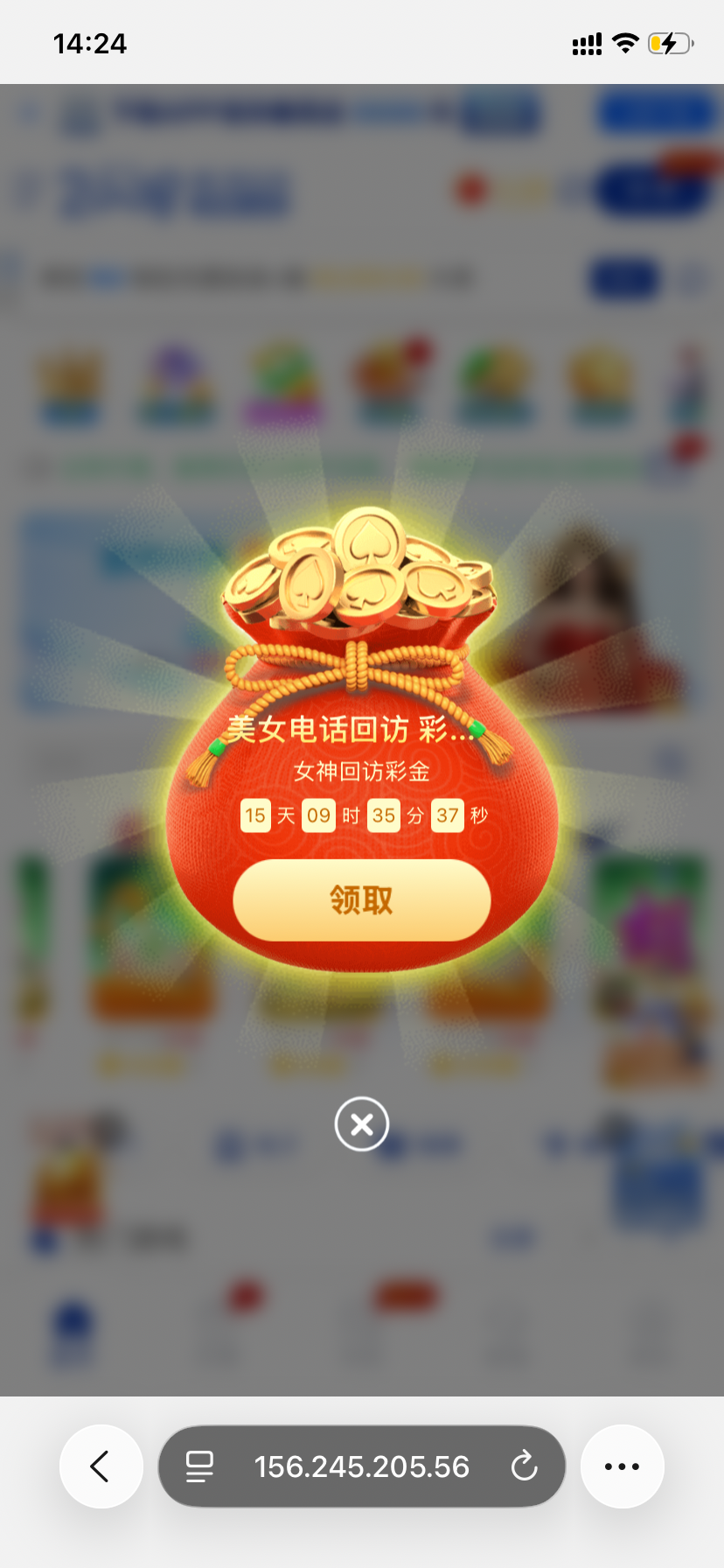This screenshot has width=724, height=1568.
Task: Open the browser's more options menu
Action: pos(622,1466)
